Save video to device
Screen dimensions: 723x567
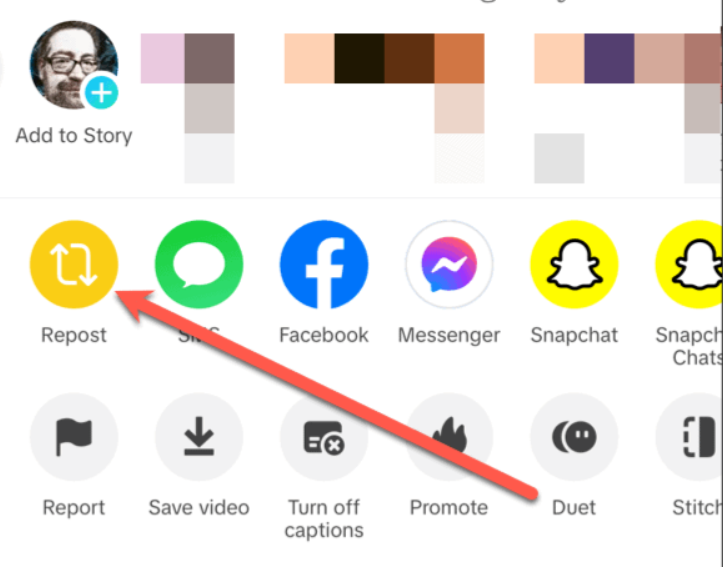pos(198,438)
